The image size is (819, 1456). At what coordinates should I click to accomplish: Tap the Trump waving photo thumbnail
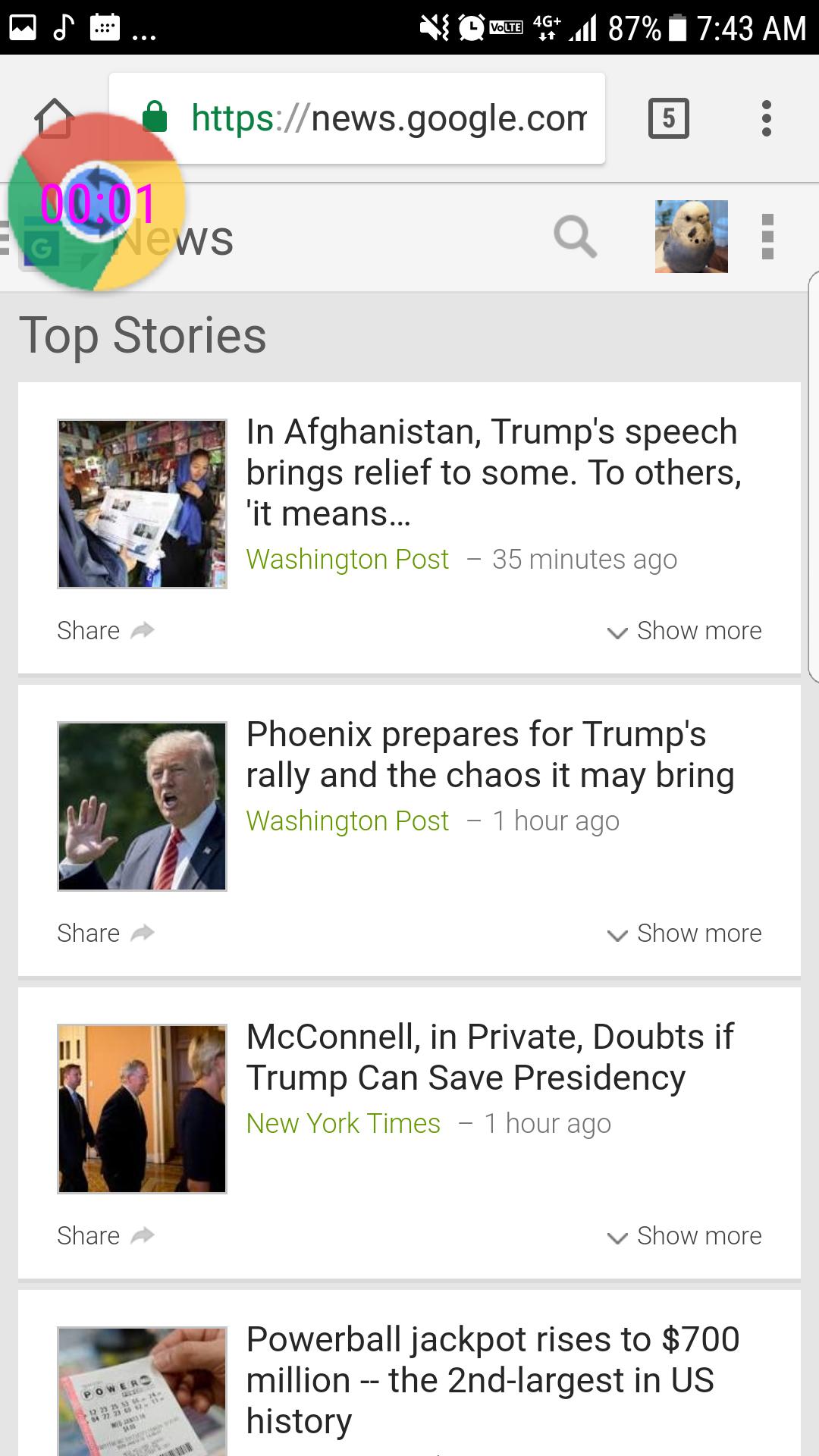point(142,806)
